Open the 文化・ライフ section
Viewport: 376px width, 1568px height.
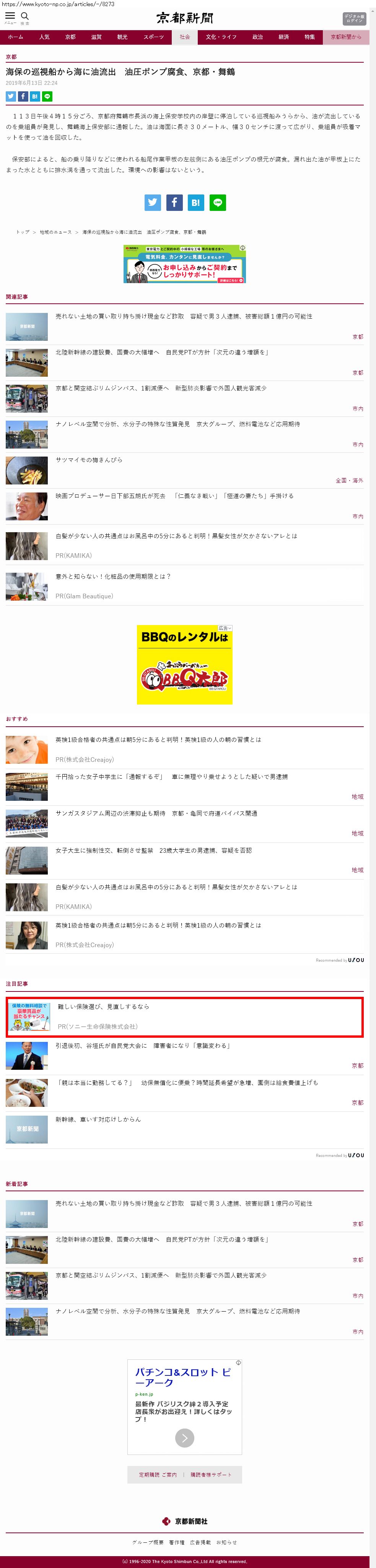click(221, 37)
